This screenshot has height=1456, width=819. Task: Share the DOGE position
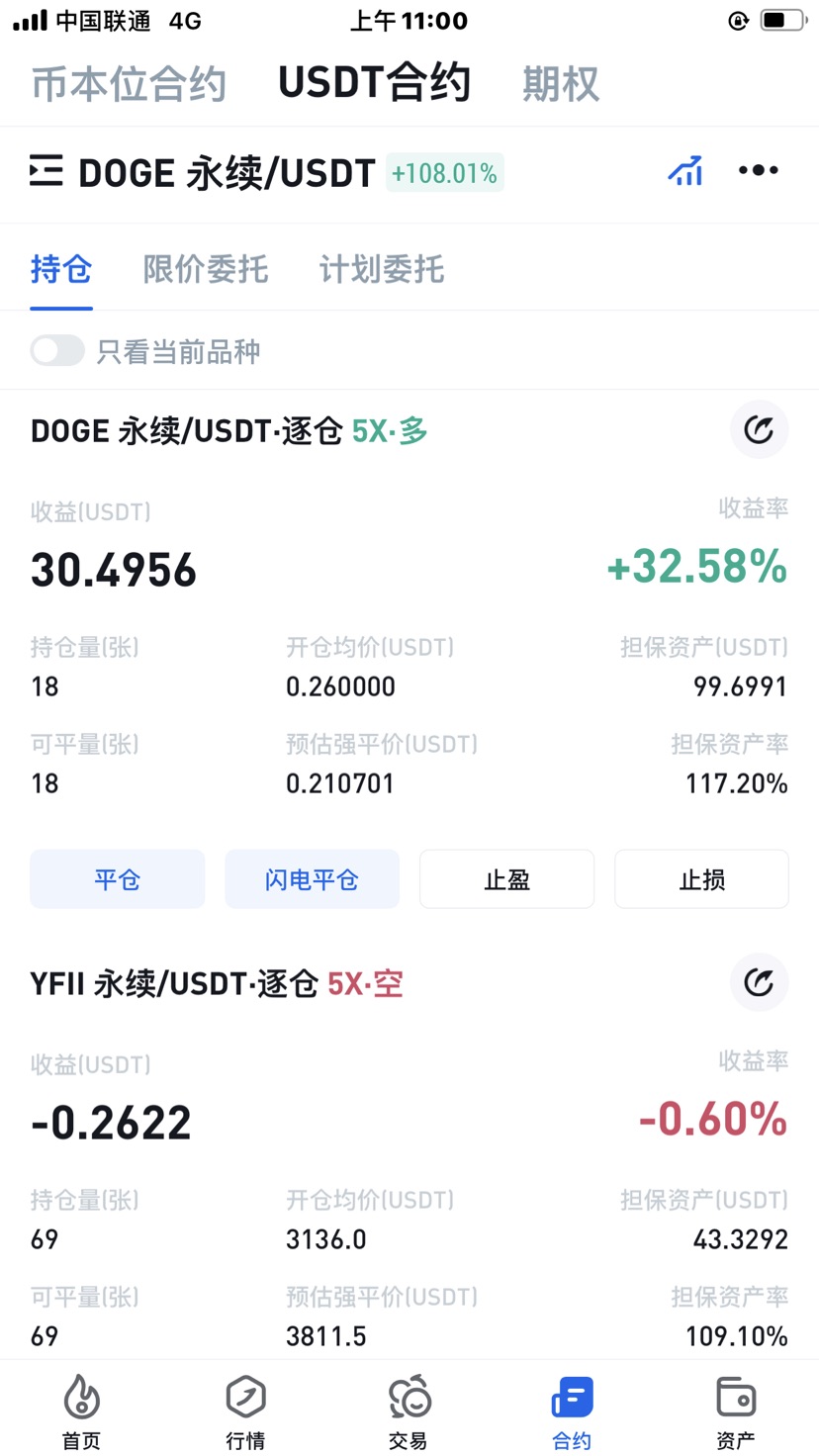tap(759, 429)
